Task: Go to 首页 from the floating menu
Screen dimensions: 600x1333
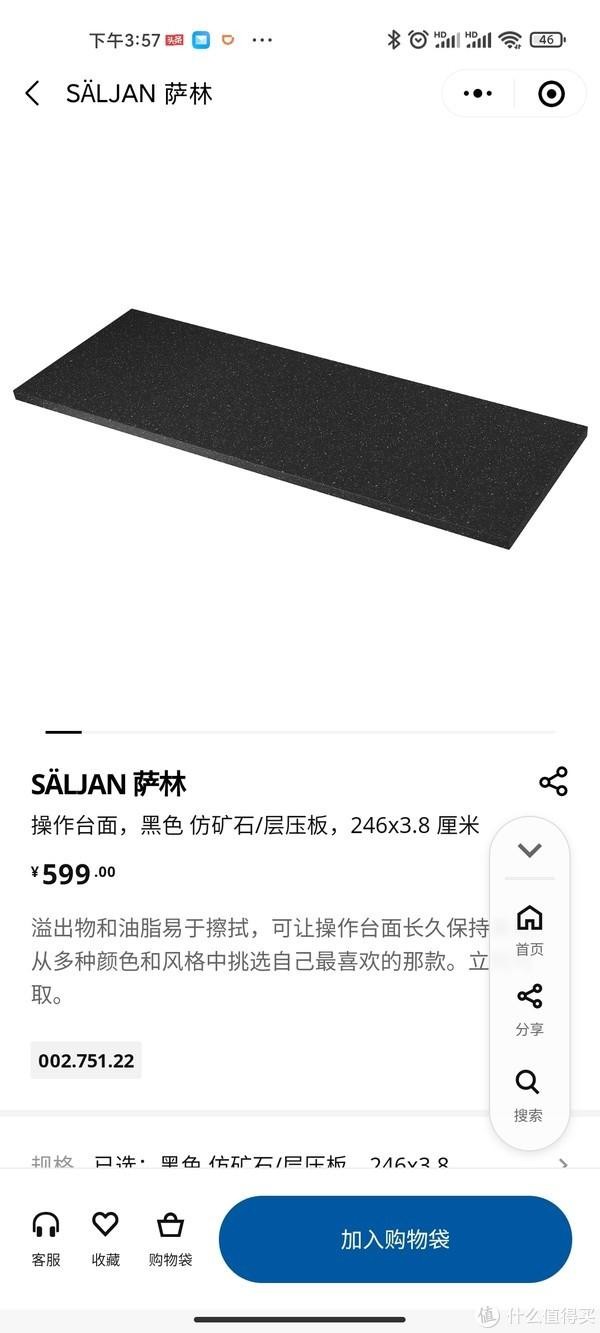Action: 529,930
